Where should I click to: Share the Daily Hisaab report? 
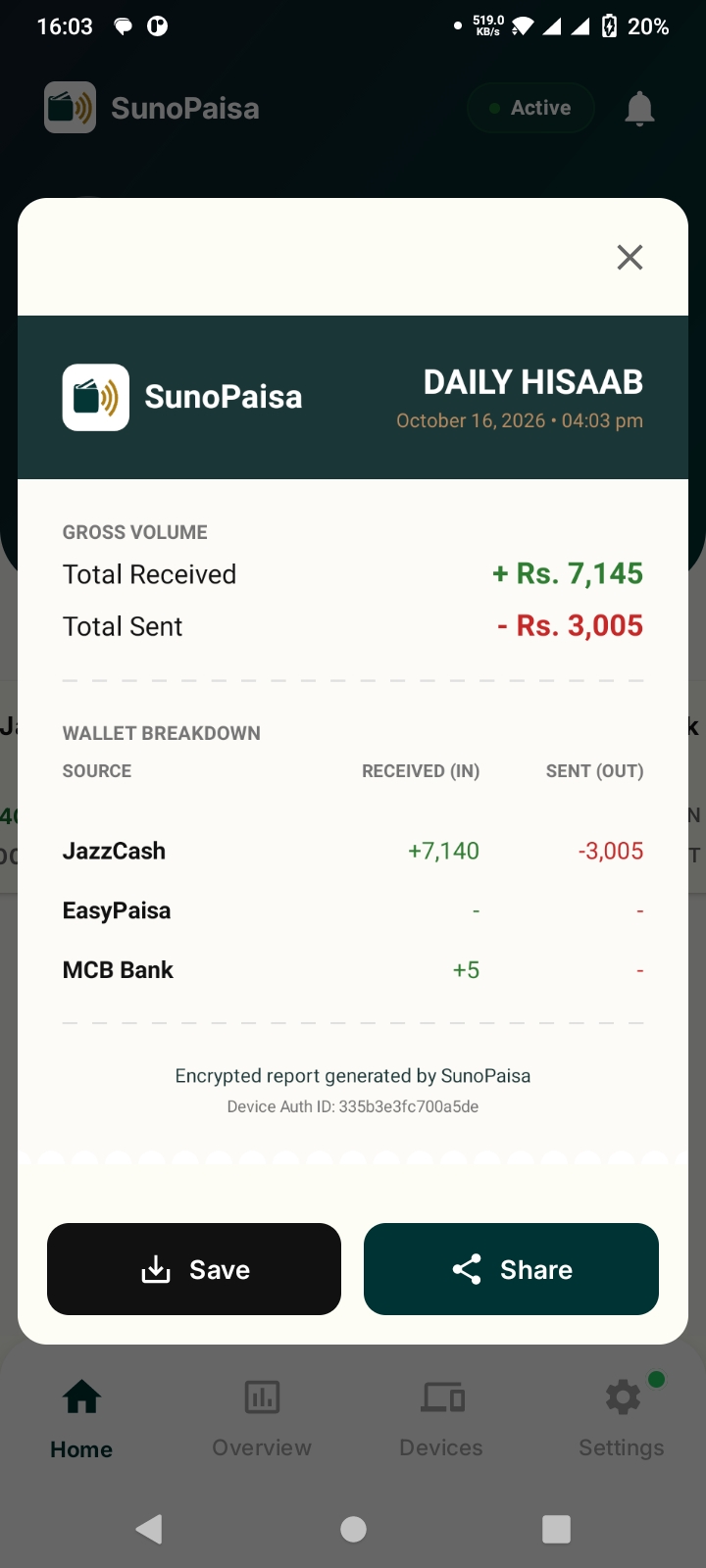pos(511,1269)
